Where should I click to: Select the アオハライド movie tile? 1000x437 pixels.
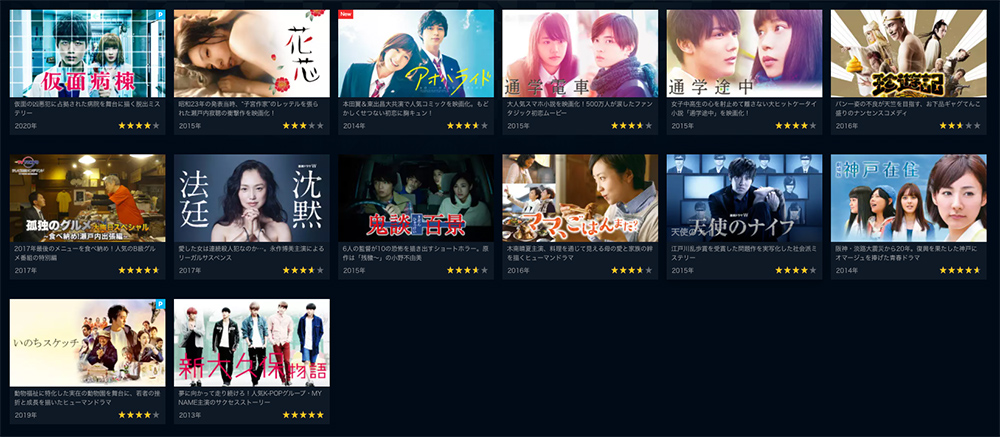[415, 54]
